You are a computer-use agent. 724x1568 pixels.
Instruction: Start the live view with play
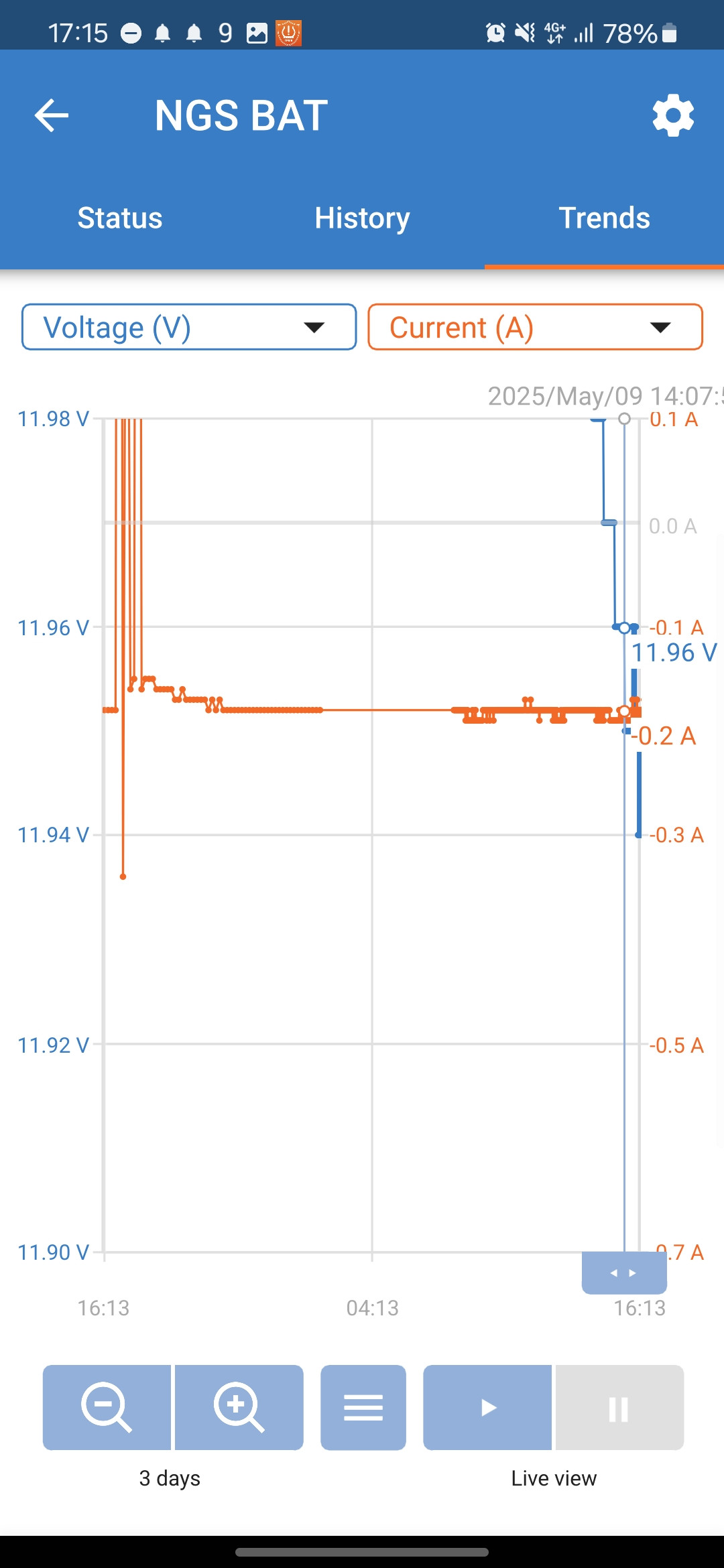pyautogui.click(x=487, y=1407)
